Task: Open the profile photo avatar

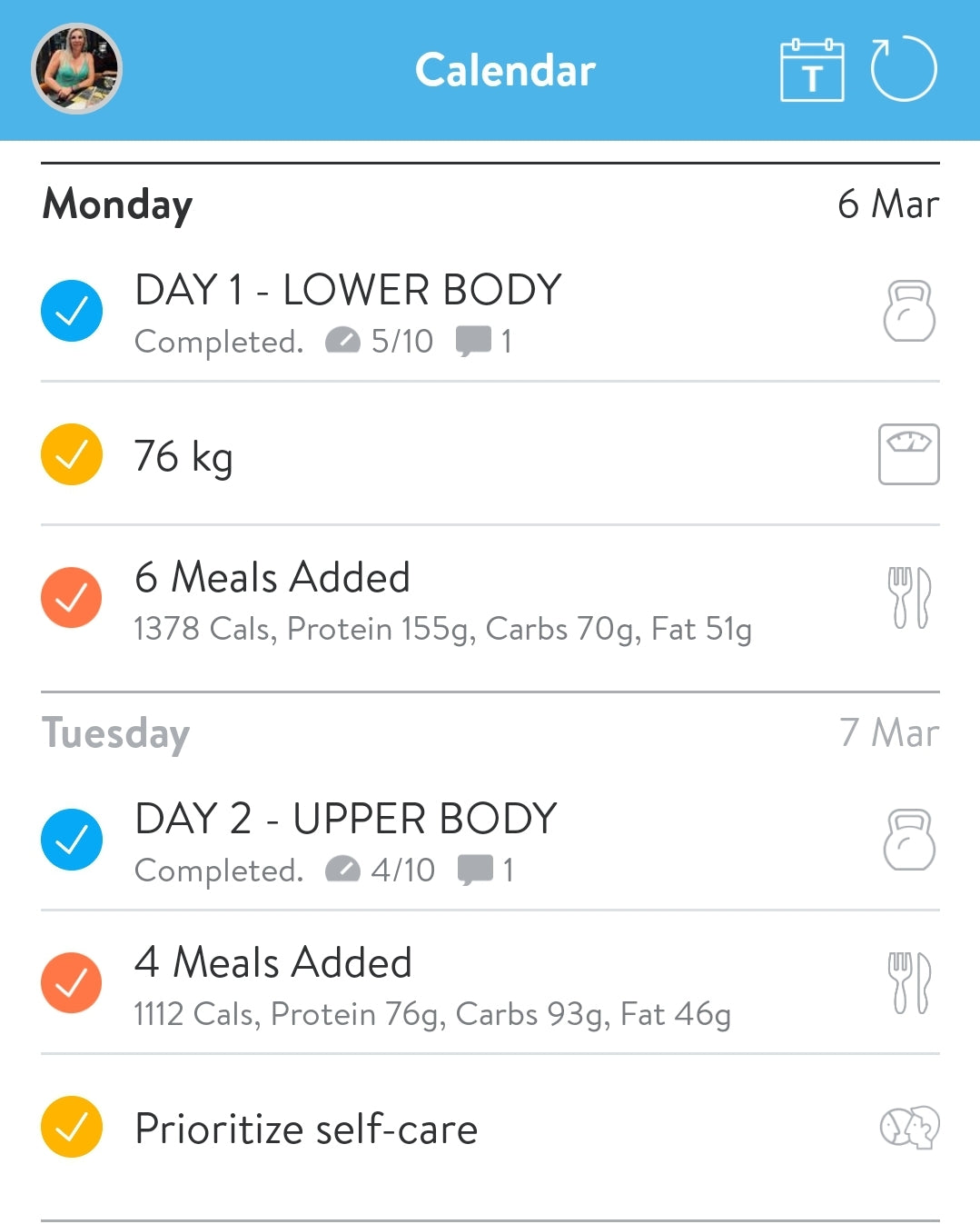Action: pos(76,69)
